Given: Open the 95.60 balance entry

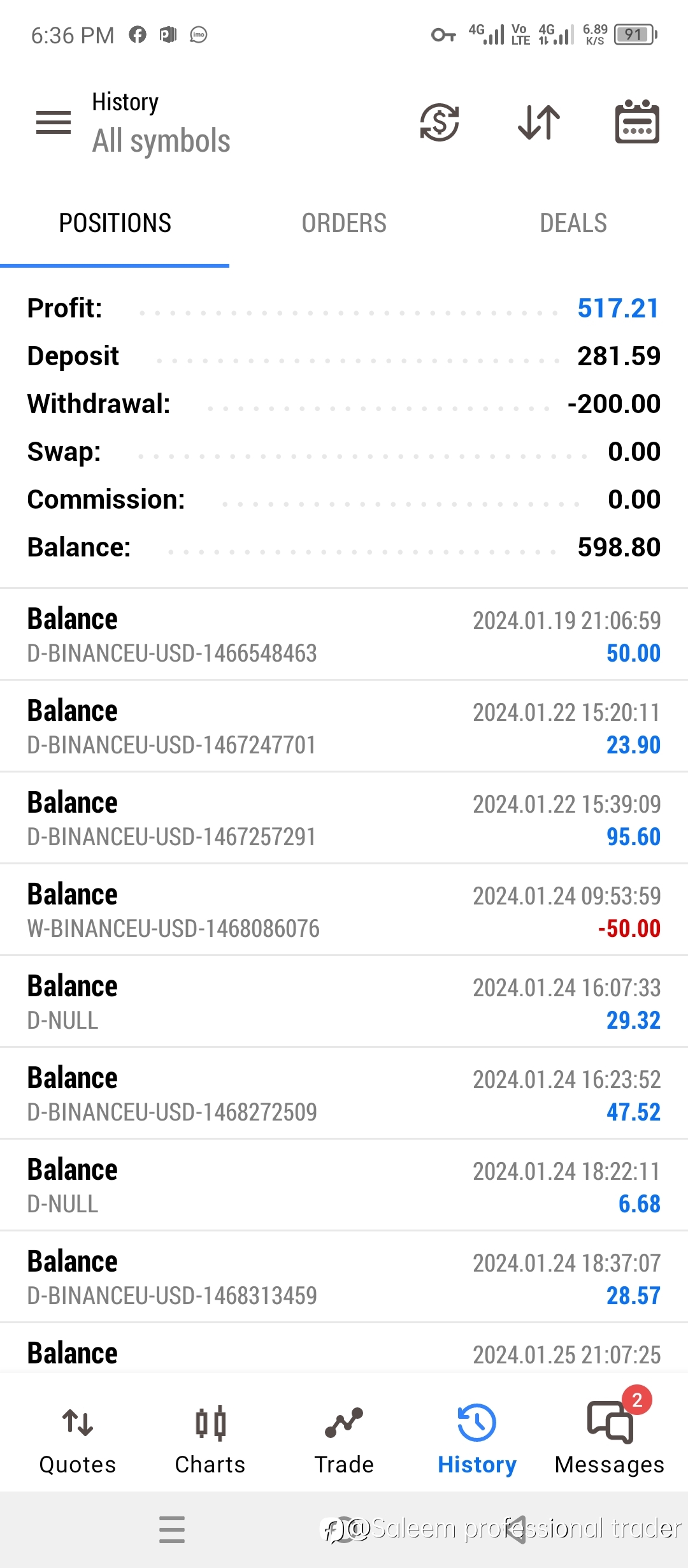Looking at the screenshot, I should click(x=344, y=818).
